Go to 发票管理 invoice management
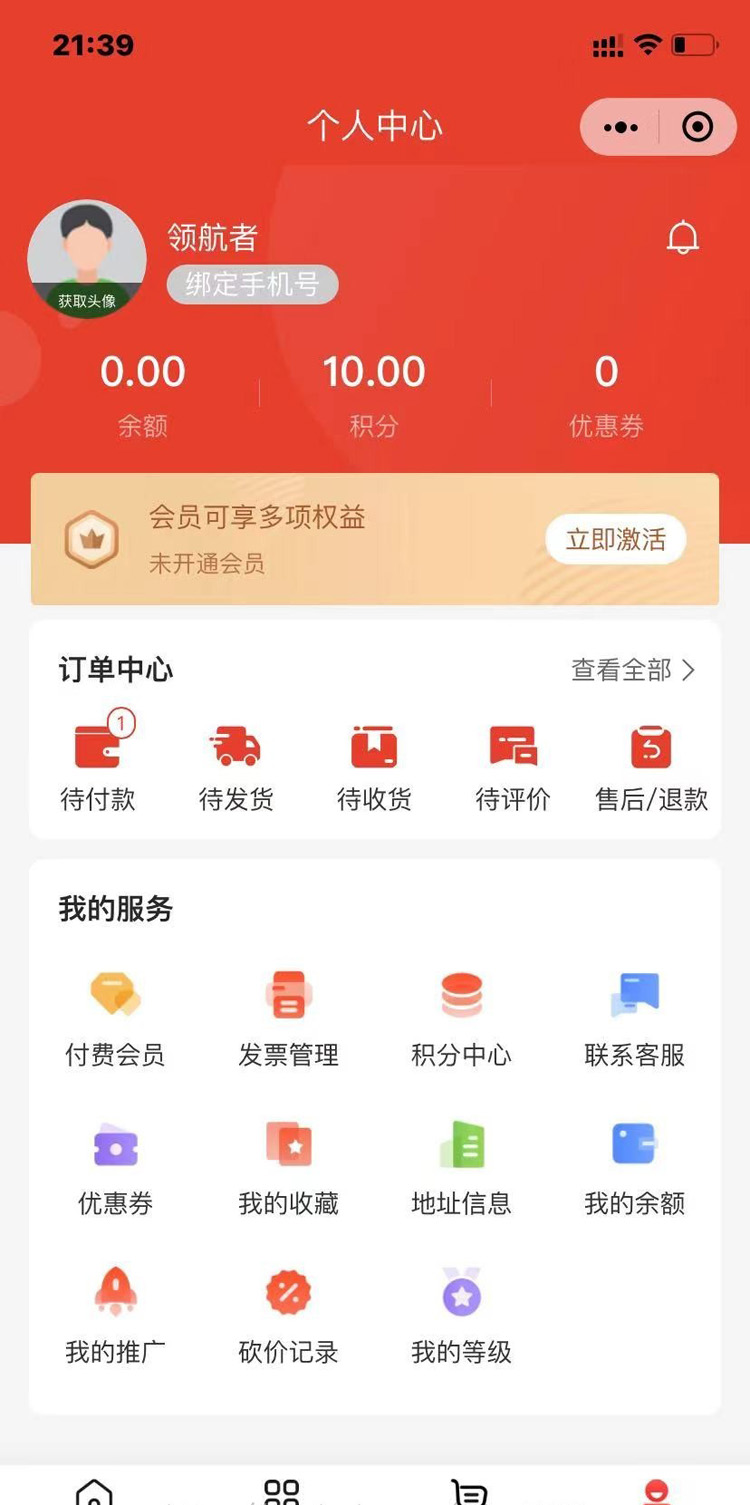Viewport: 750px width, 1505px height. pyautogui.click(x=288, y=1018)
